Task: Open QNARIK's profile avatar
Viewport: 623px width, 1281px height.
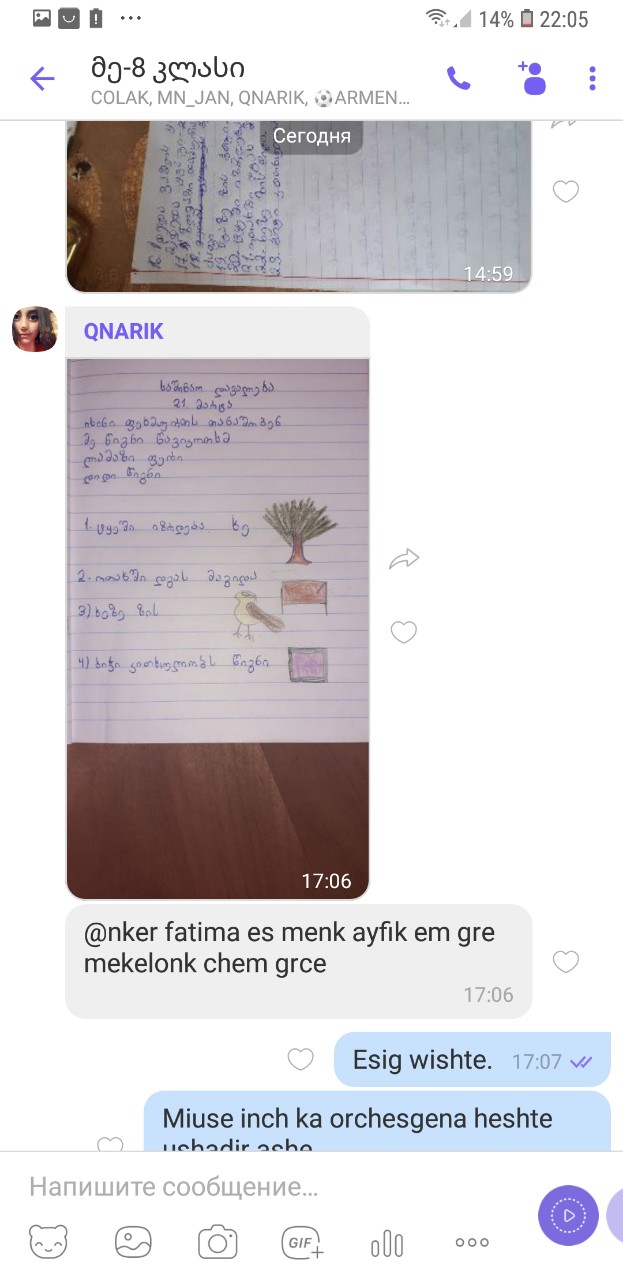Action: (x=34, y=330)
